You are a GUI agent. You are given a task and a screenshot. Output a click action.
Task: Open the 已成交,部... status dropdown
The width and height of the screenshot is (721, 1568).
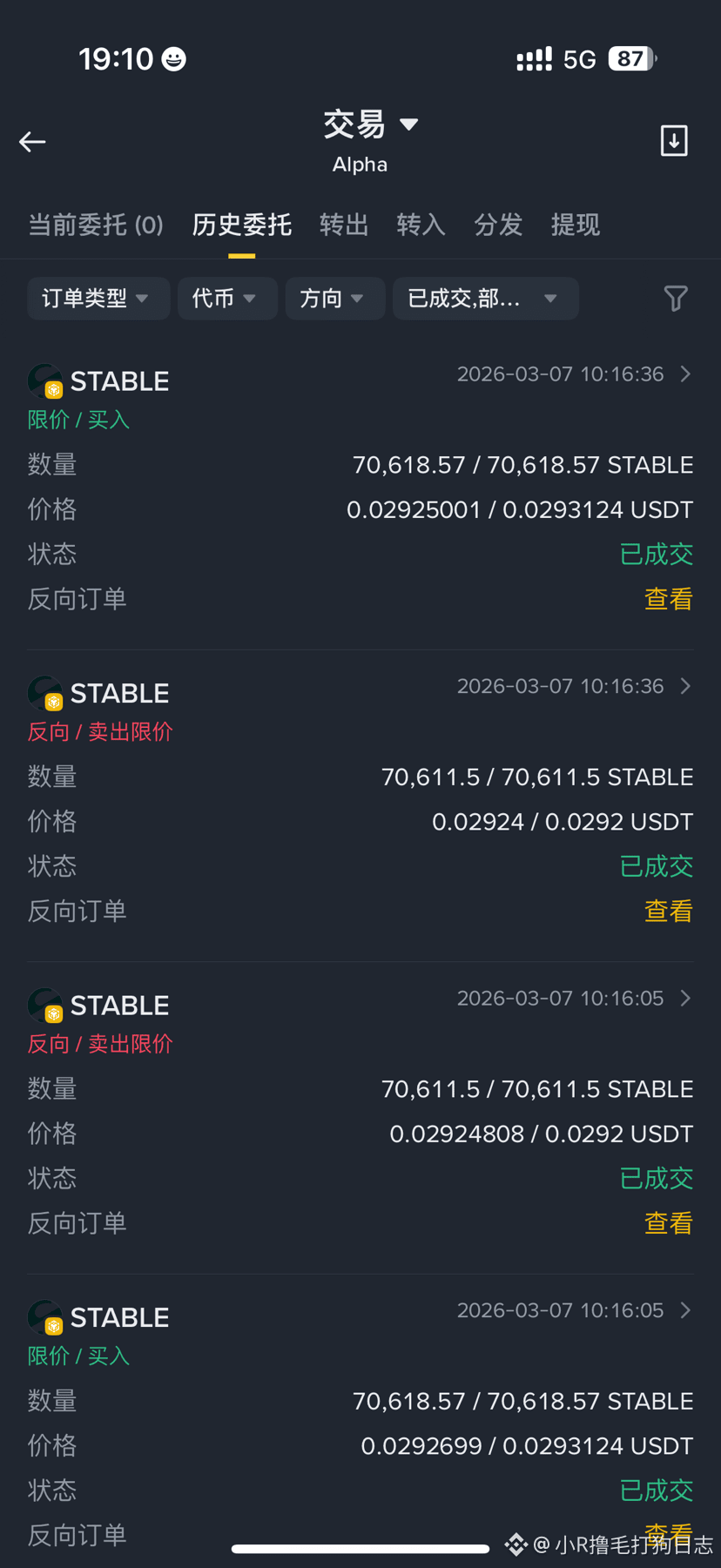(x=485, y=299)
